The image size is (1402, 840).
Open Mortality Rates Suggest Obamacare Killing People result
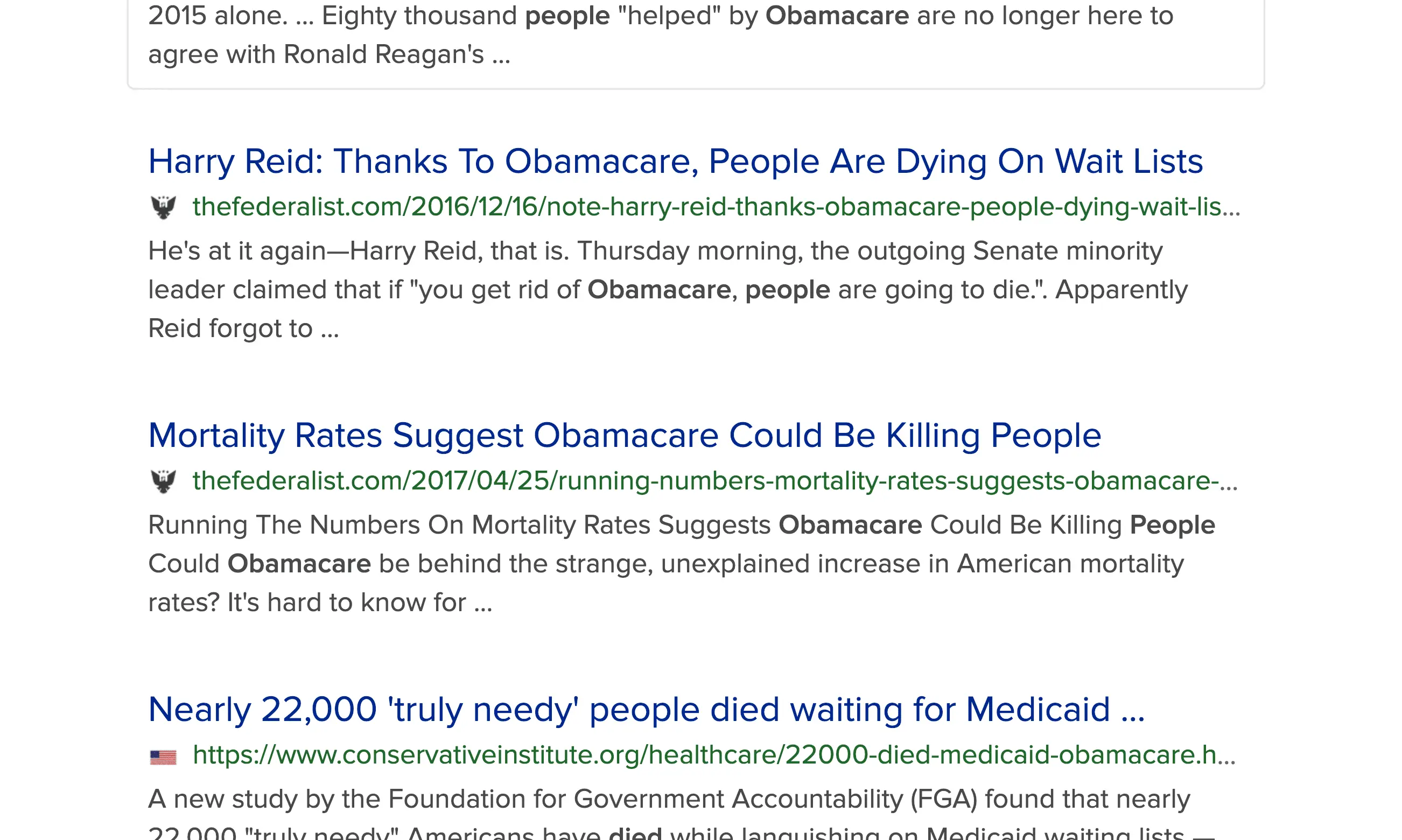click(625, 435)
